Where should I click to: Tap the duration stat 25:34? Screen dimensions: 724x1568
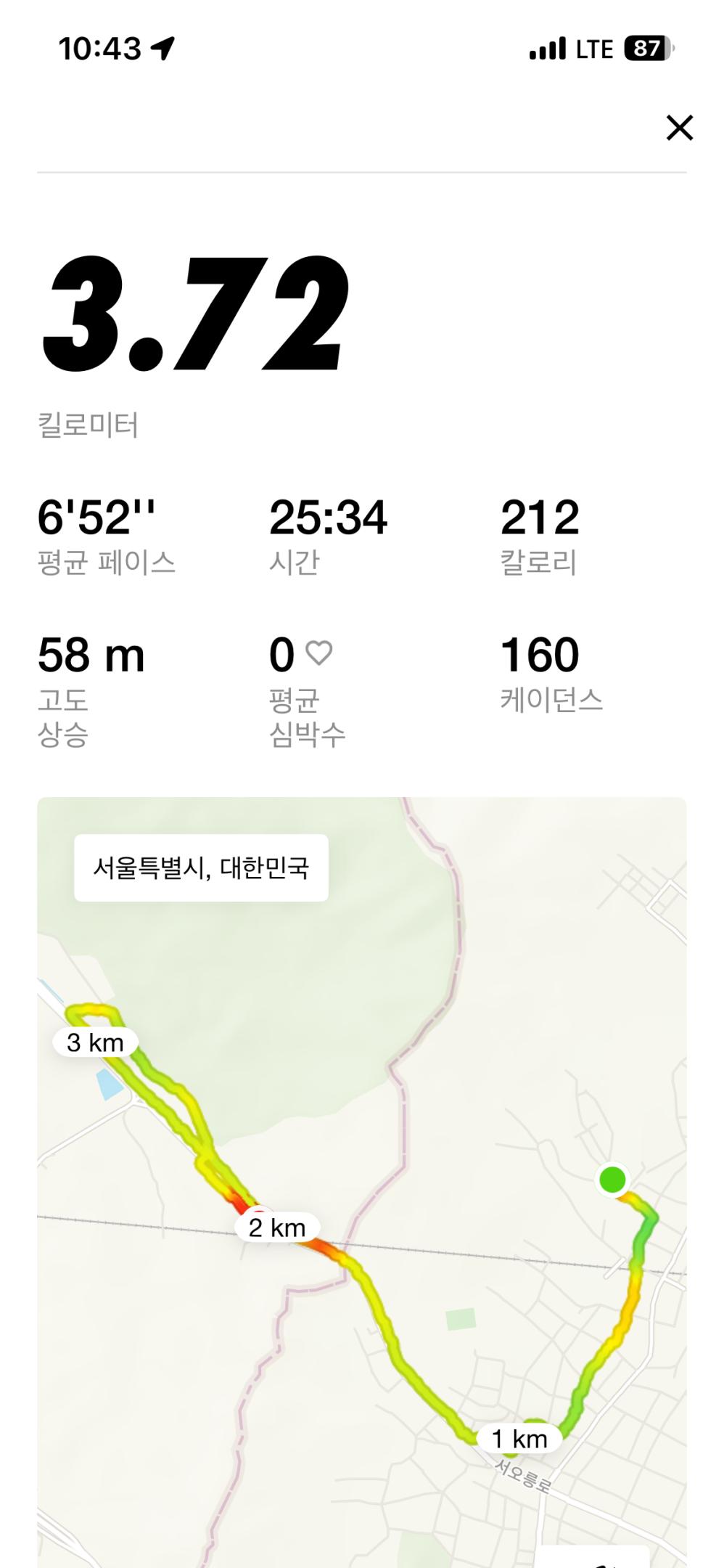tap(332, 517)
